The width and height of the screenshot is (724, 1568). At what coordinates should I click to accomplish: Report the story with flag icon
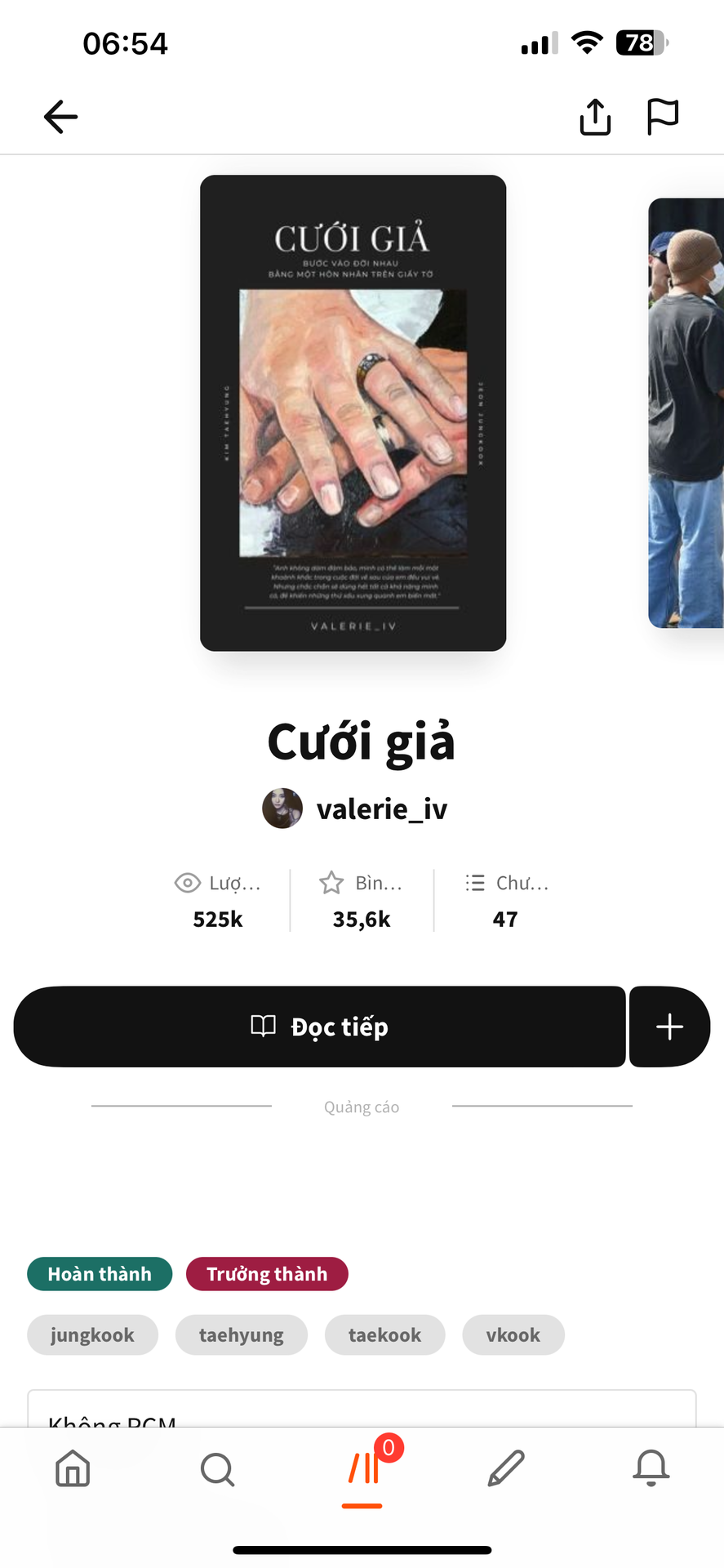pos(662,117)
